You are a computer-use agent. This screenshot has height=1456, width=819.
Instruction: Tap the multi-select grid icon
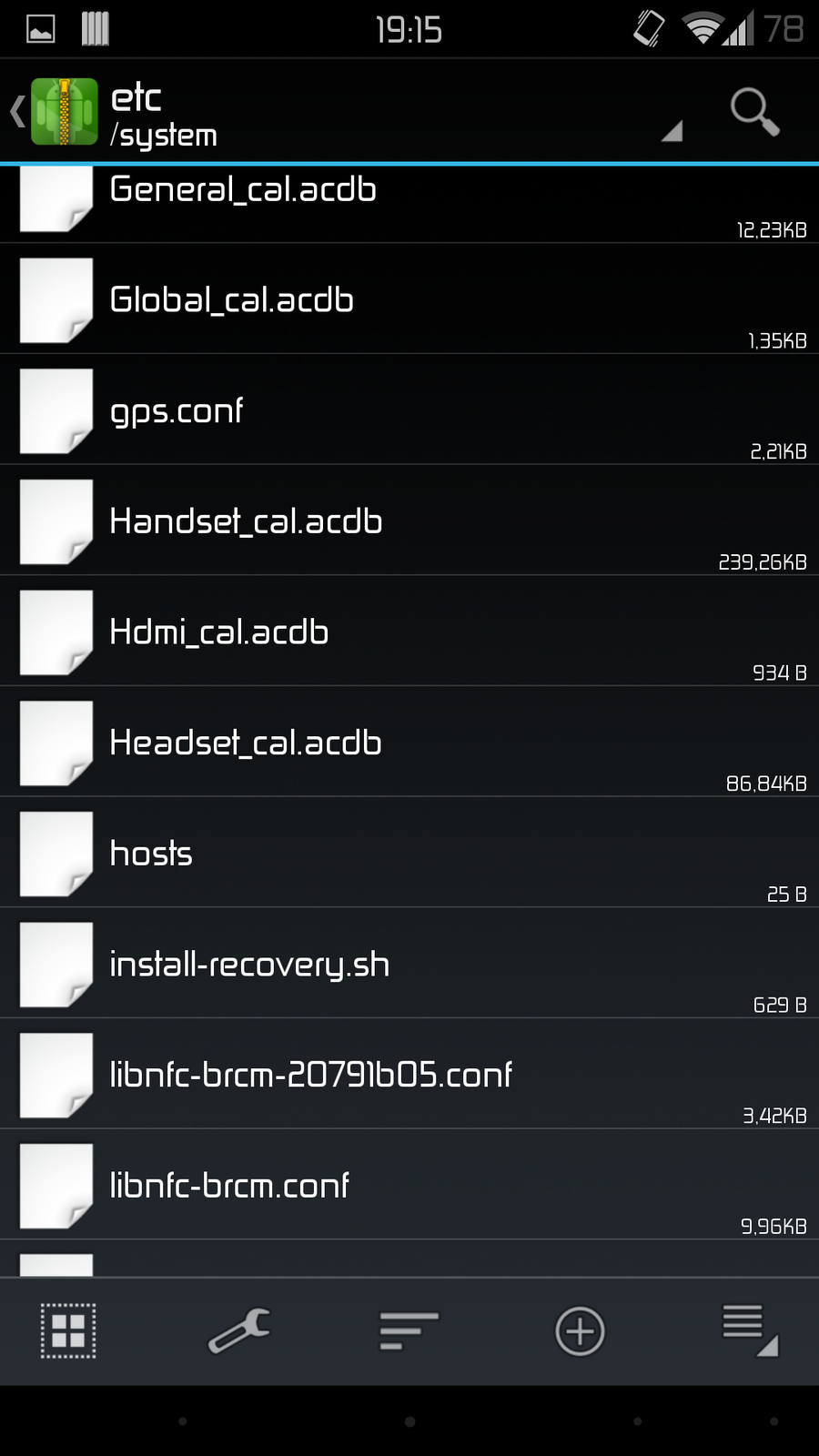pos(68,1331)
